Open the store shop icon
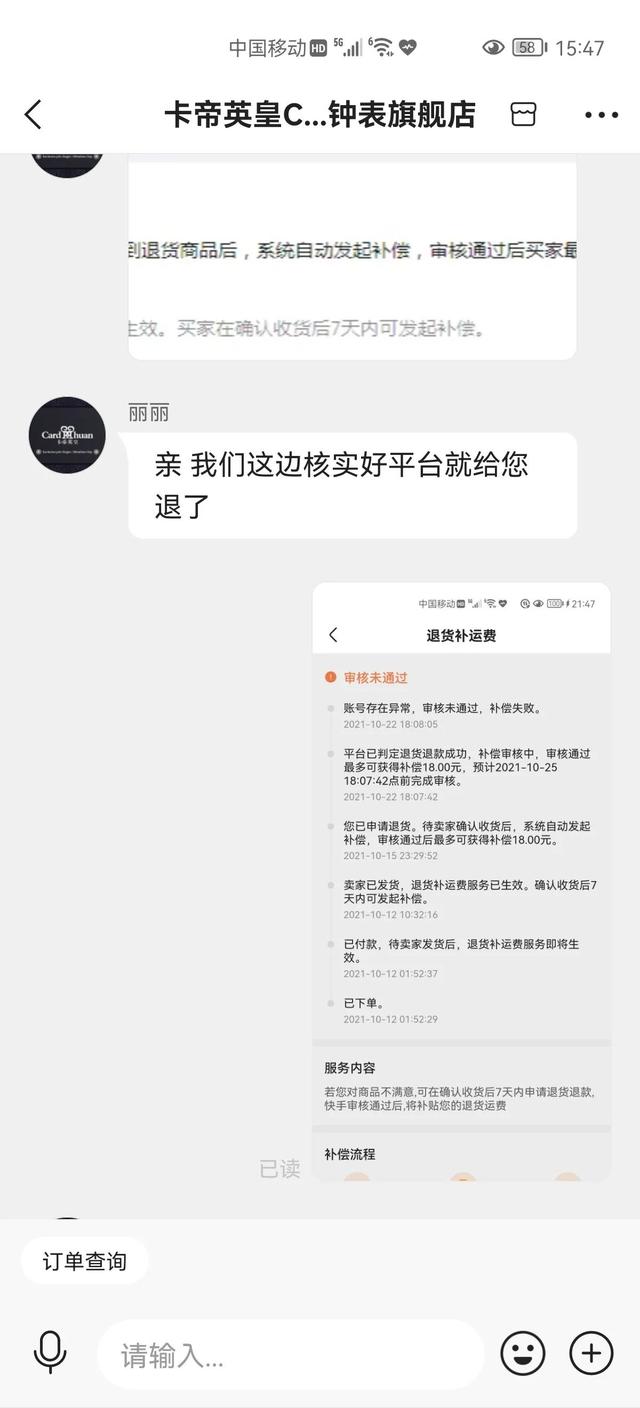The height and width of the screenshot is (1408, 640). 523,114
